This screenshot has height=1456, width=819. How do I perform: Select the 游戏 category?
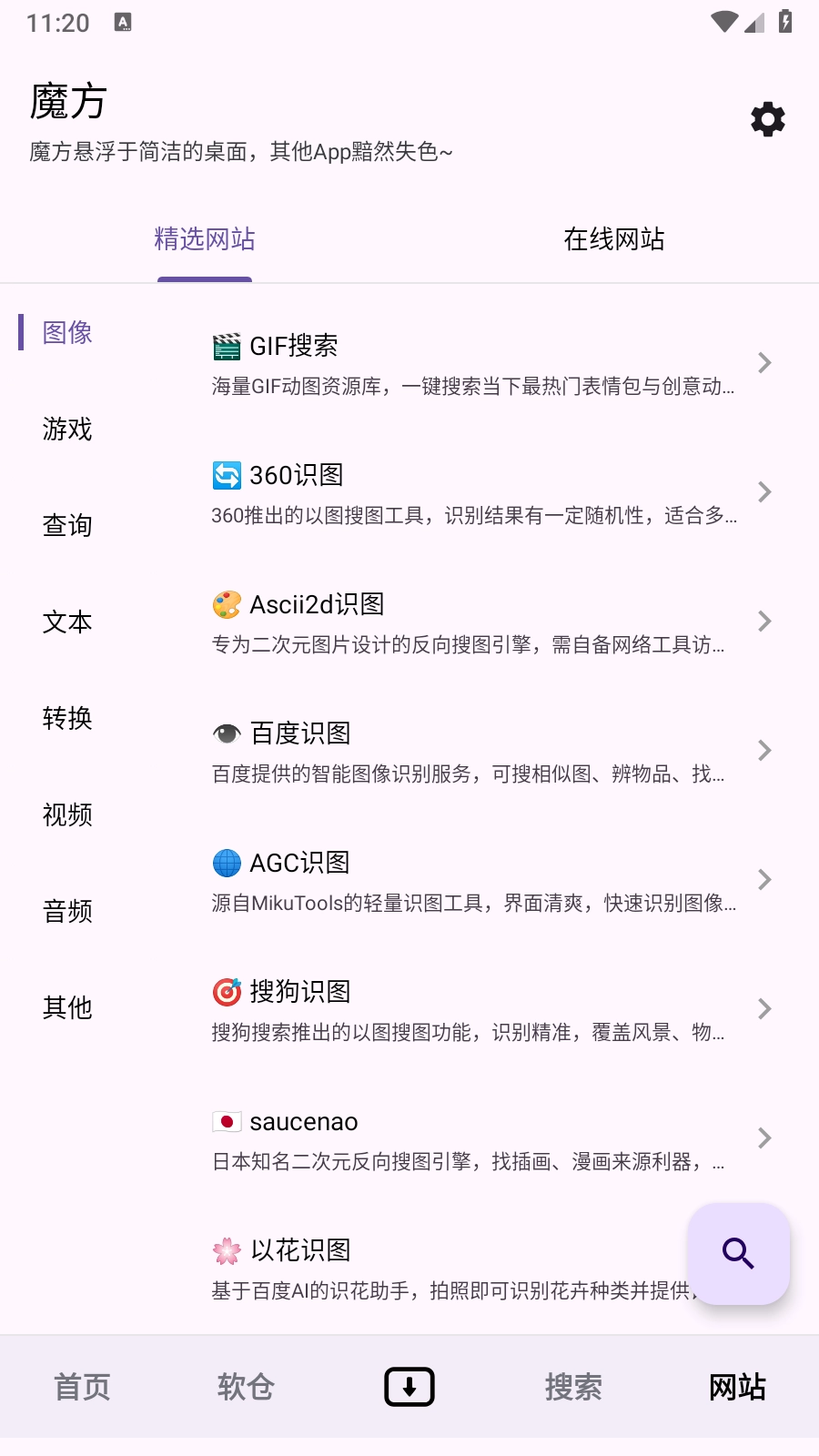[x=67, y=429]
